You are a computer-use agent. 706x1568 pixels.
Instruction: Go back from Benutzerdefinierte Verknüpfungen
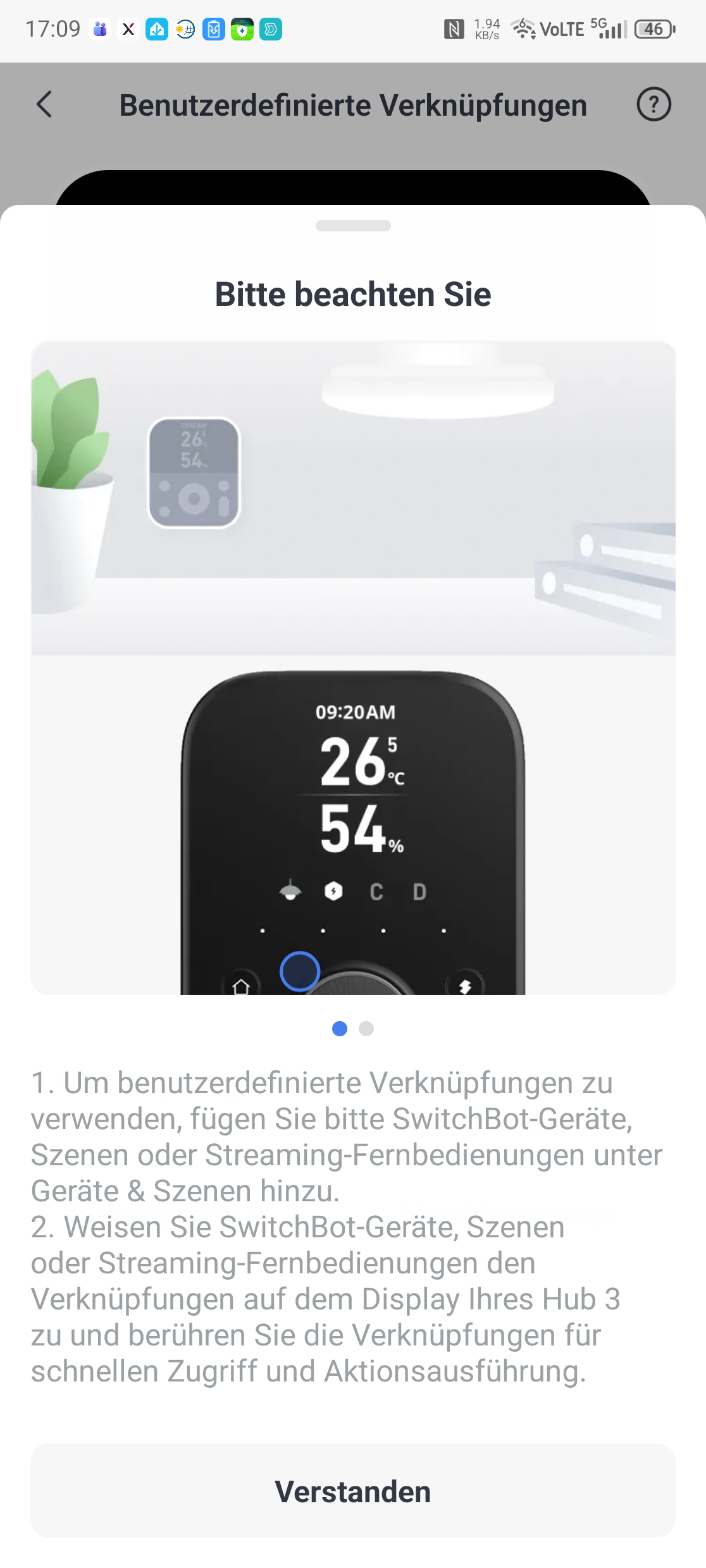(x=44, y=104)
